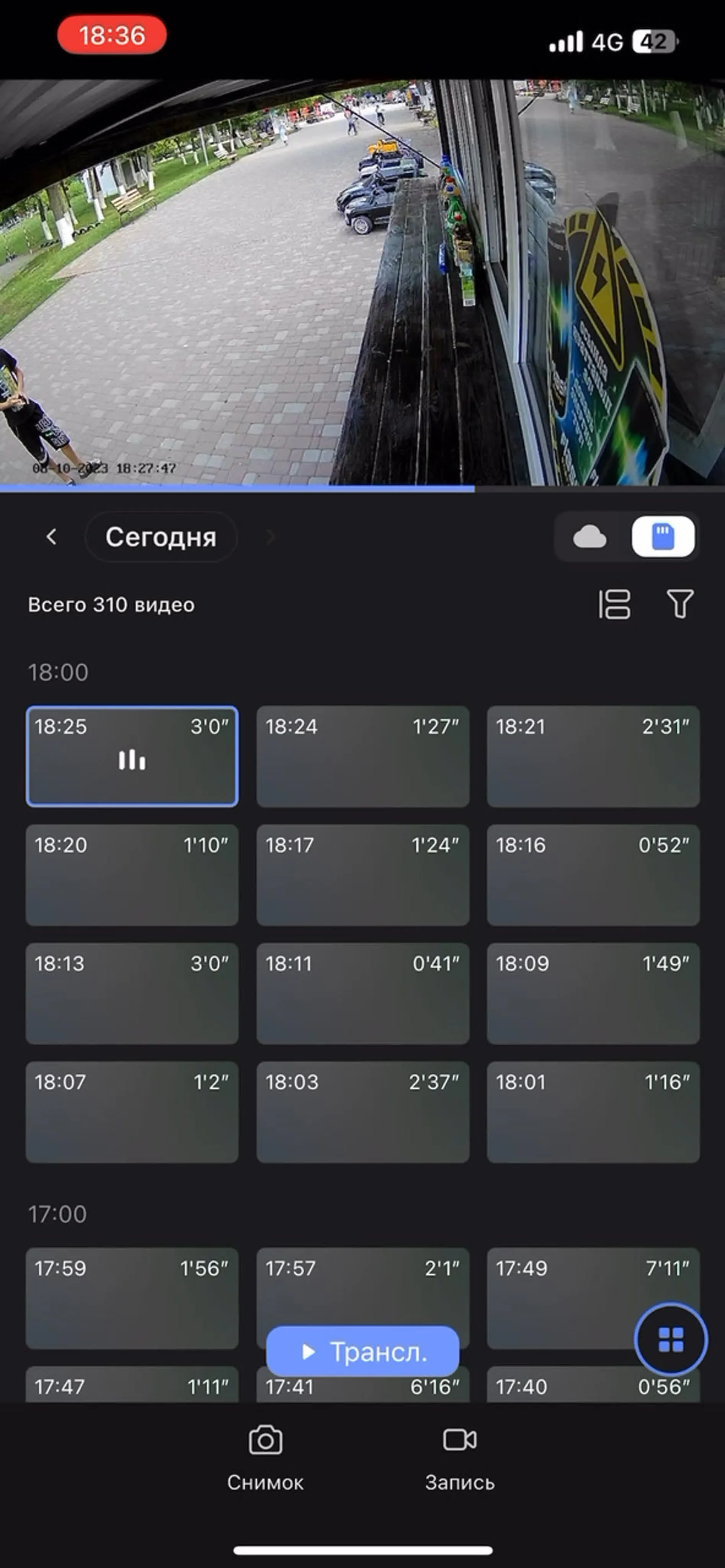Open the 18:09 recording

coord(593,993)
